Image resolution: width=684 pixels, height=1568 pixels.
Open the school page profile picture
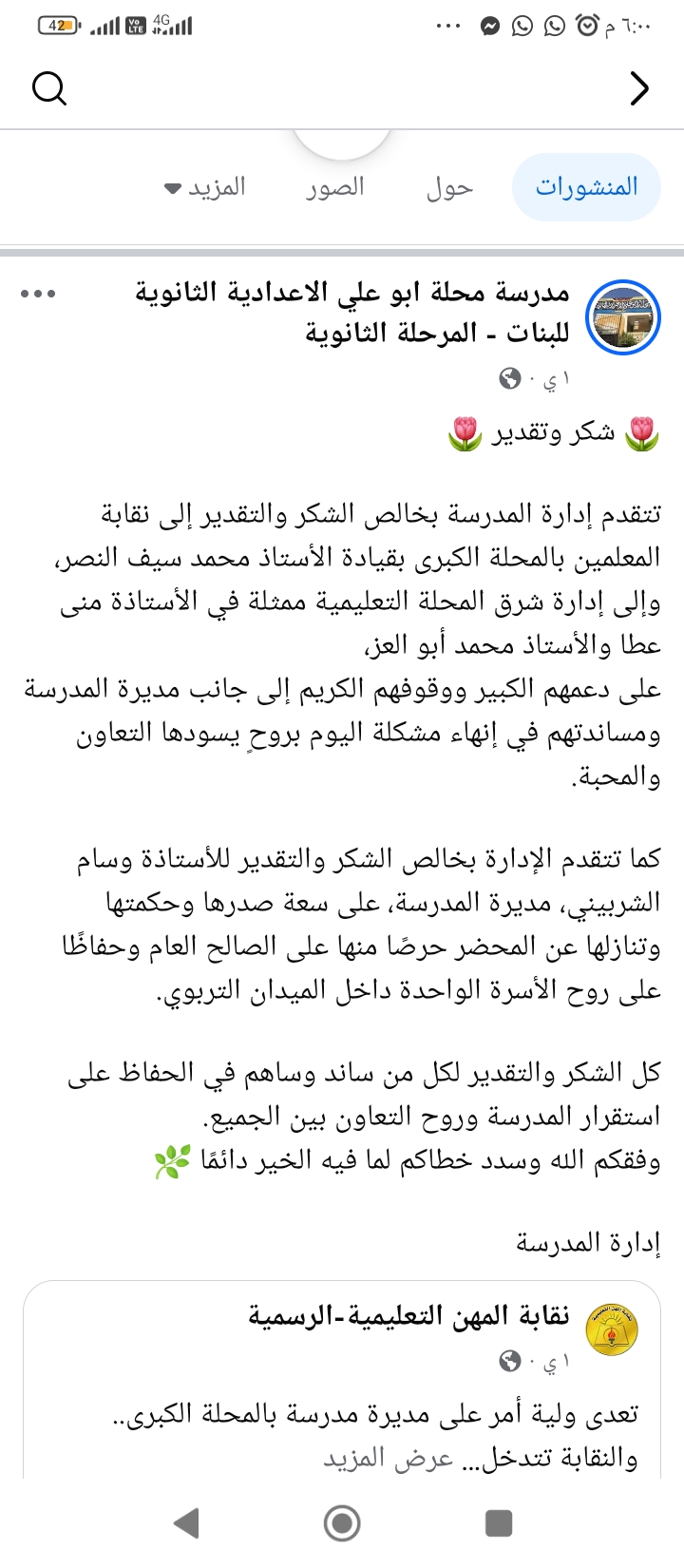pyautogui.click(x=624, y=317)
